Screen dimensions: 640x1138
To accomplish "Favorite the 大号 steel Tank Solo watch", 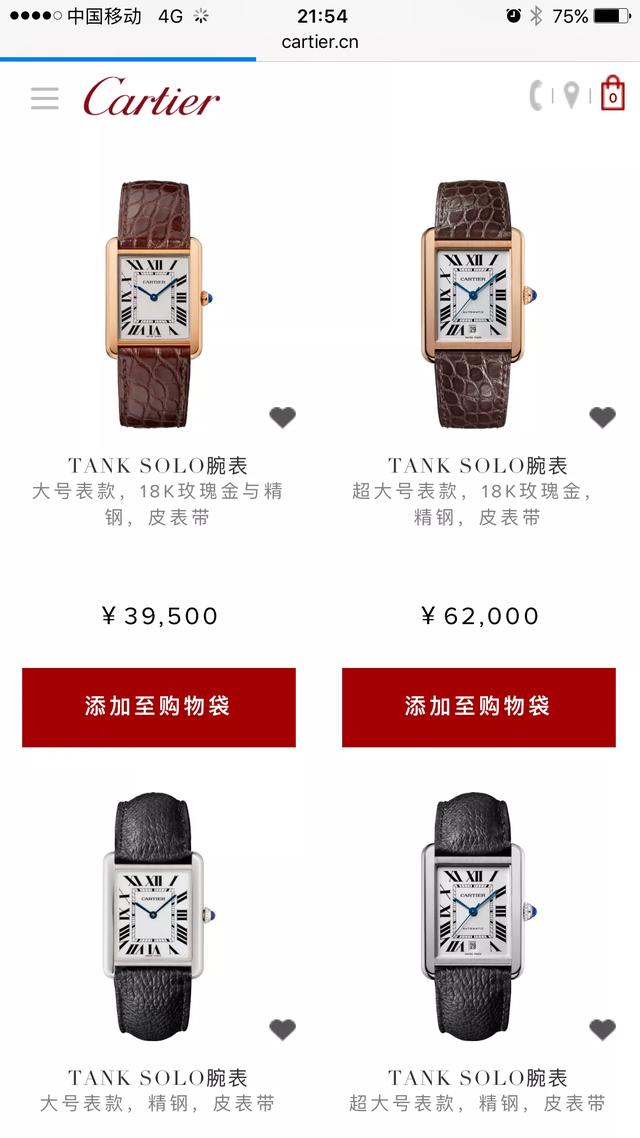I will pyautogui.click(x=283, y=1028).
